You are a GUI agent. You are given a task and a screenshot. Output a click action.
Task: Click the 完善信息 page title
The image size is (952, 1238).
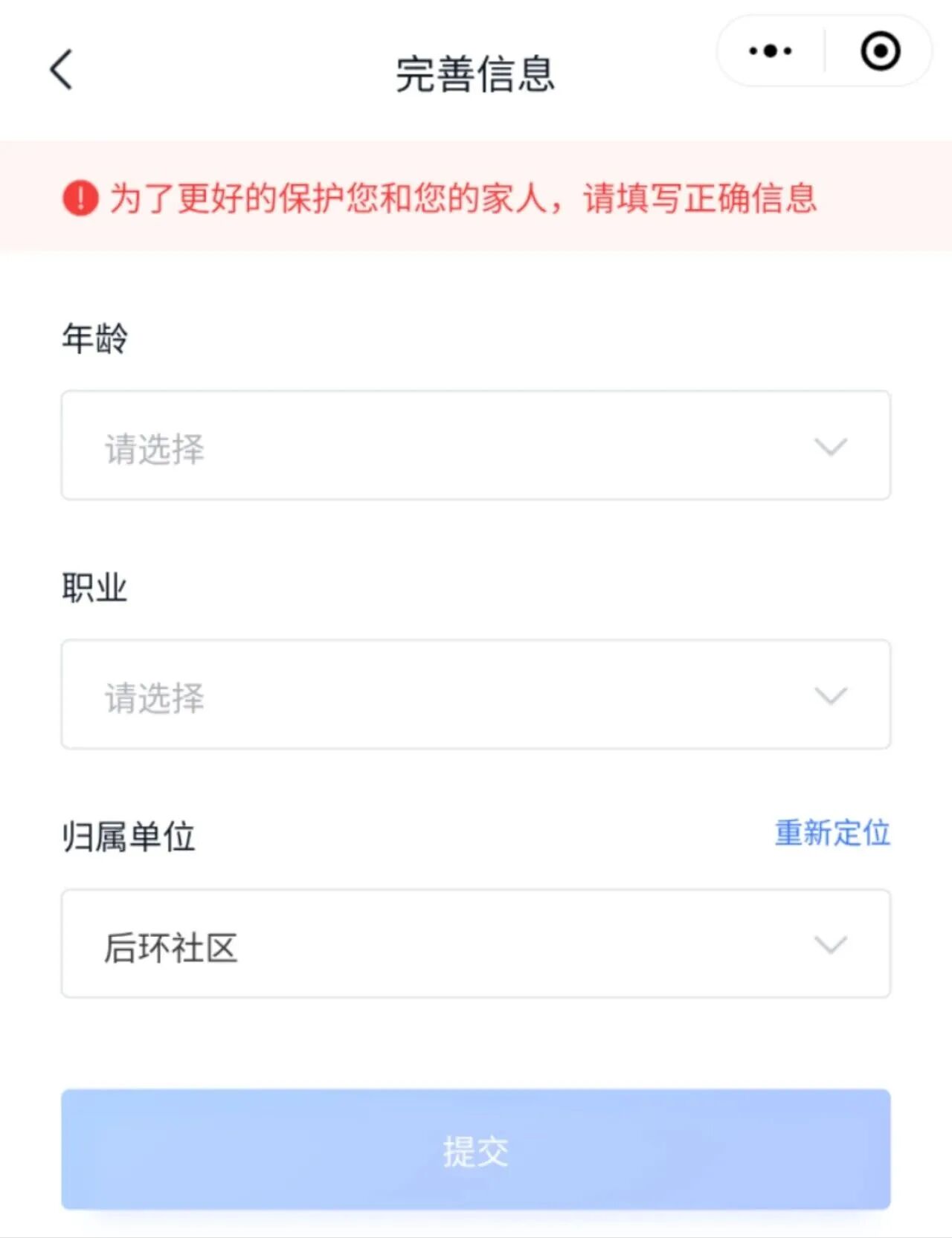(x=476, y=74)
